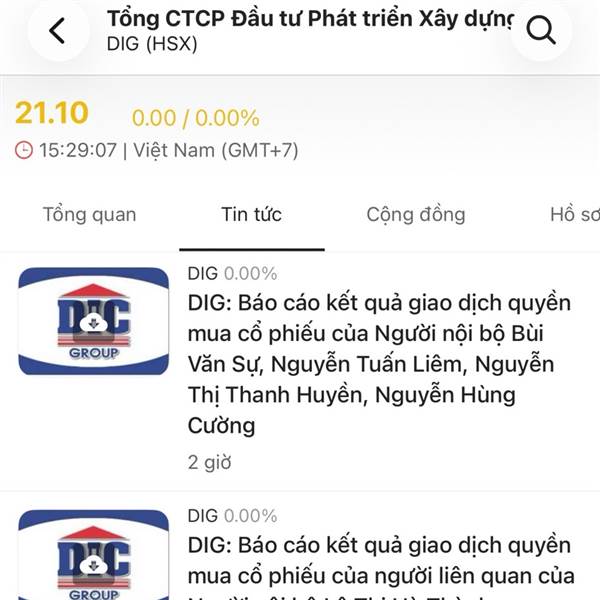Open the search magnifier icon
The height and width of the screenshot is (600, 600).
[541, 31]
